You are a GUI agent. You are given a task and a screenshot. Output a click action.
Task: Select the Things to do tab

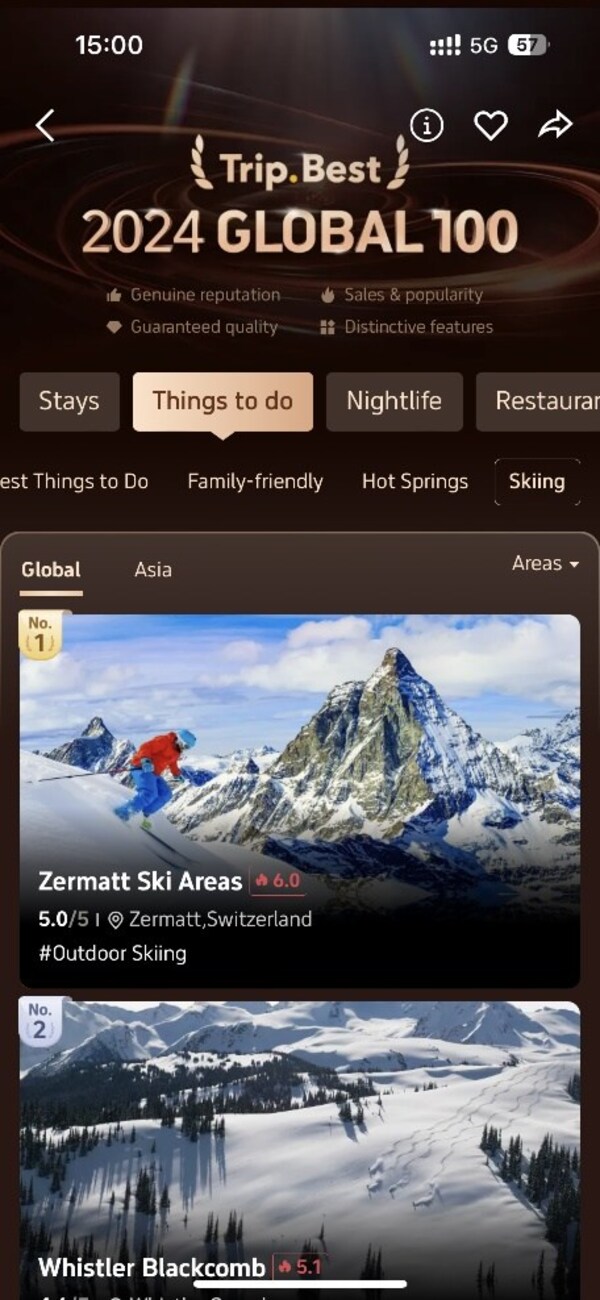click(x=222, y=401)
